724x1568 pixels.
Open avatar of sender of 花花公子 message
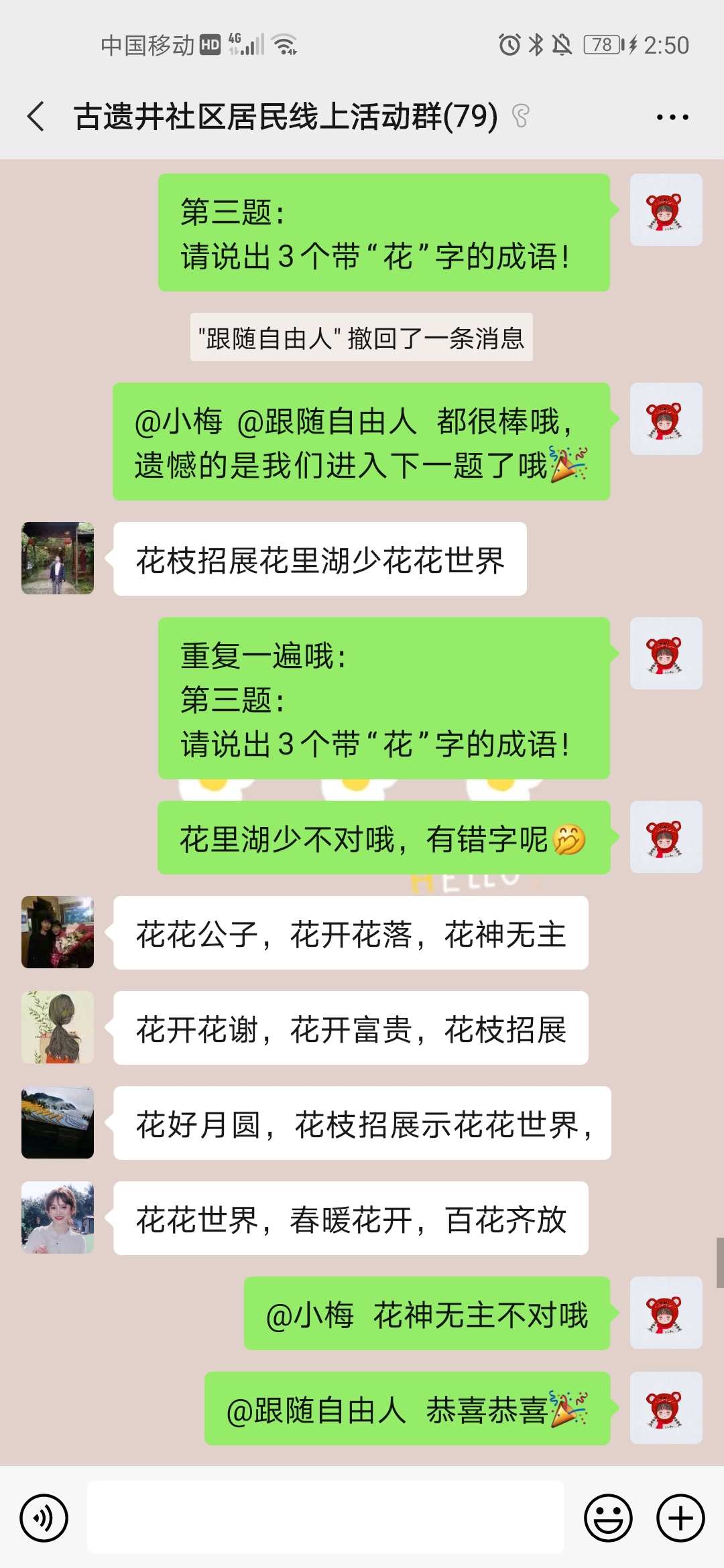coord(58,932)
